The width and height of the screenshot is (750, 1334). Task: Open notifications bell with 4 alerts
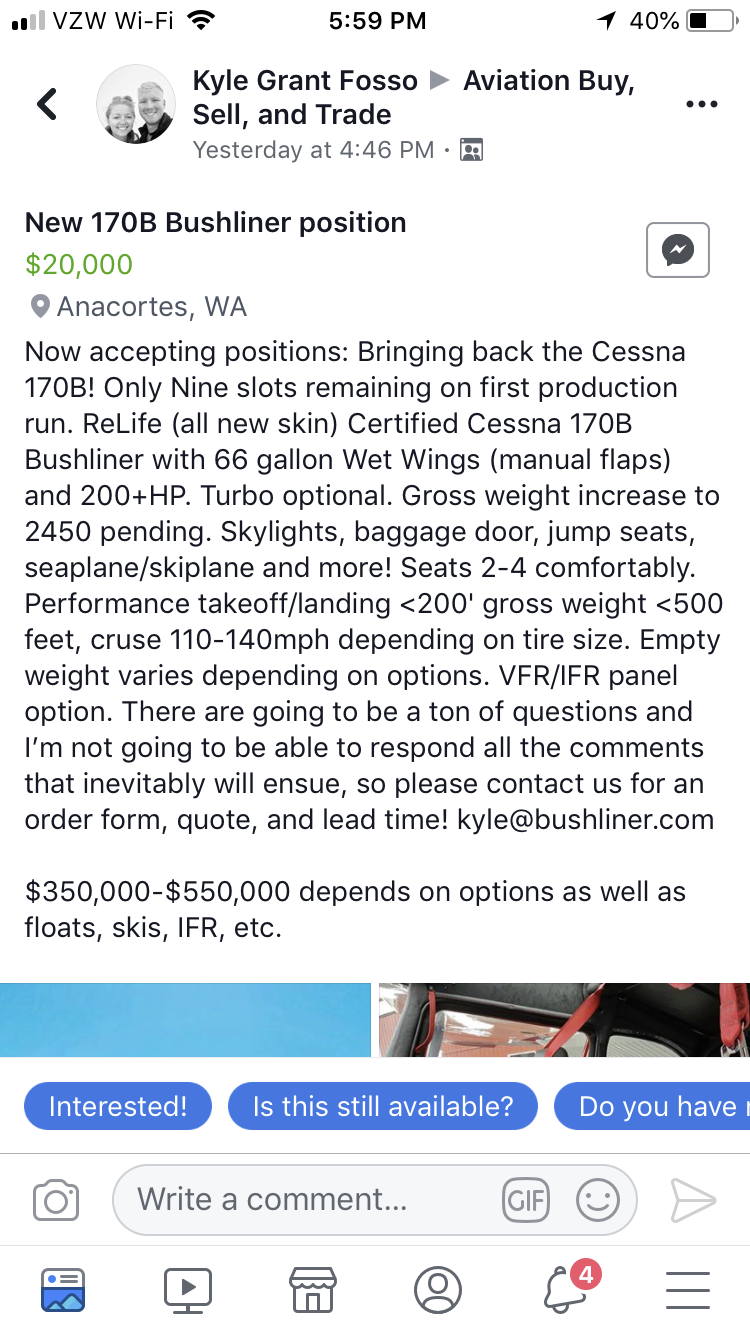pyautogui.click(x=565, y=1289)
